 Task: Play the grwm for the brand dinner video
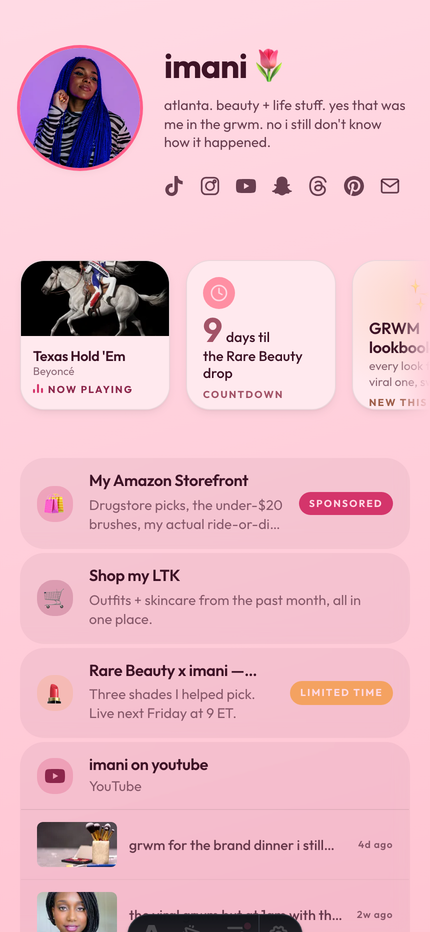(x=215, y=845)
